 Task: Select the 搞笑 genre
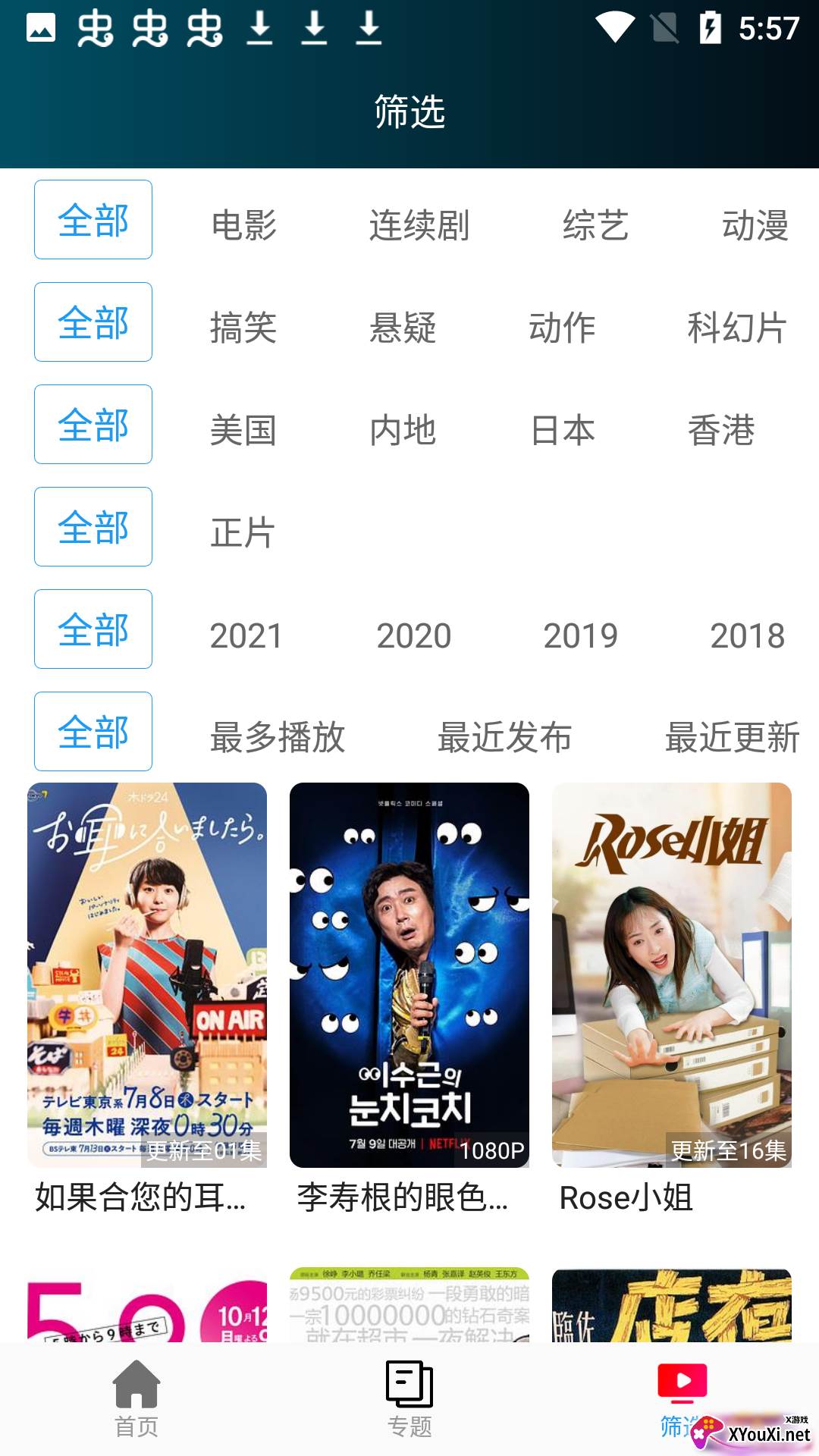tap(243, 328)
